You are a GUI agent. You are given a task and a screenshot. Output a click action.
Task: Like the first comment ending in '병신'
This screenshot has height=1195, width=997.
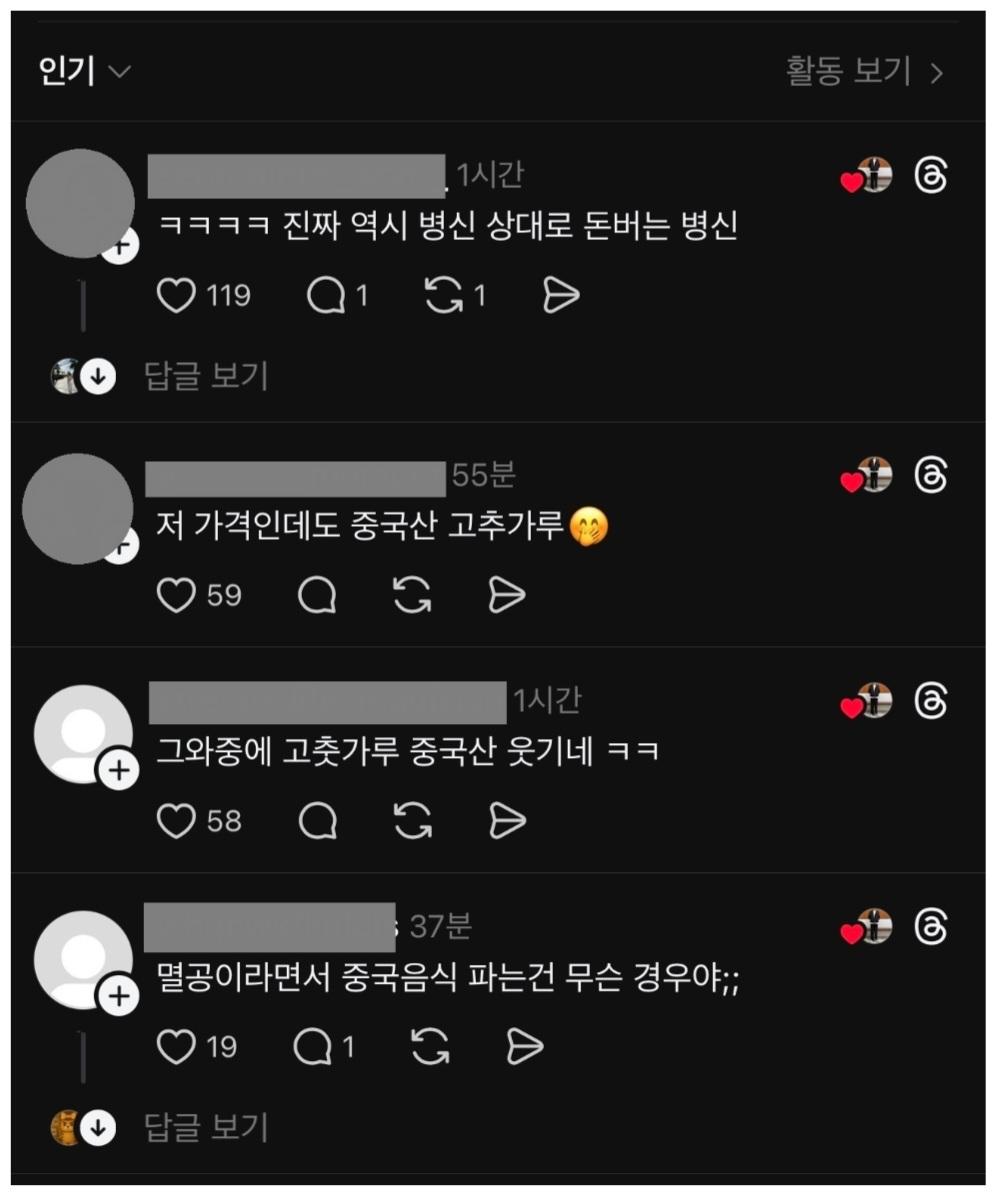point(178,294)
